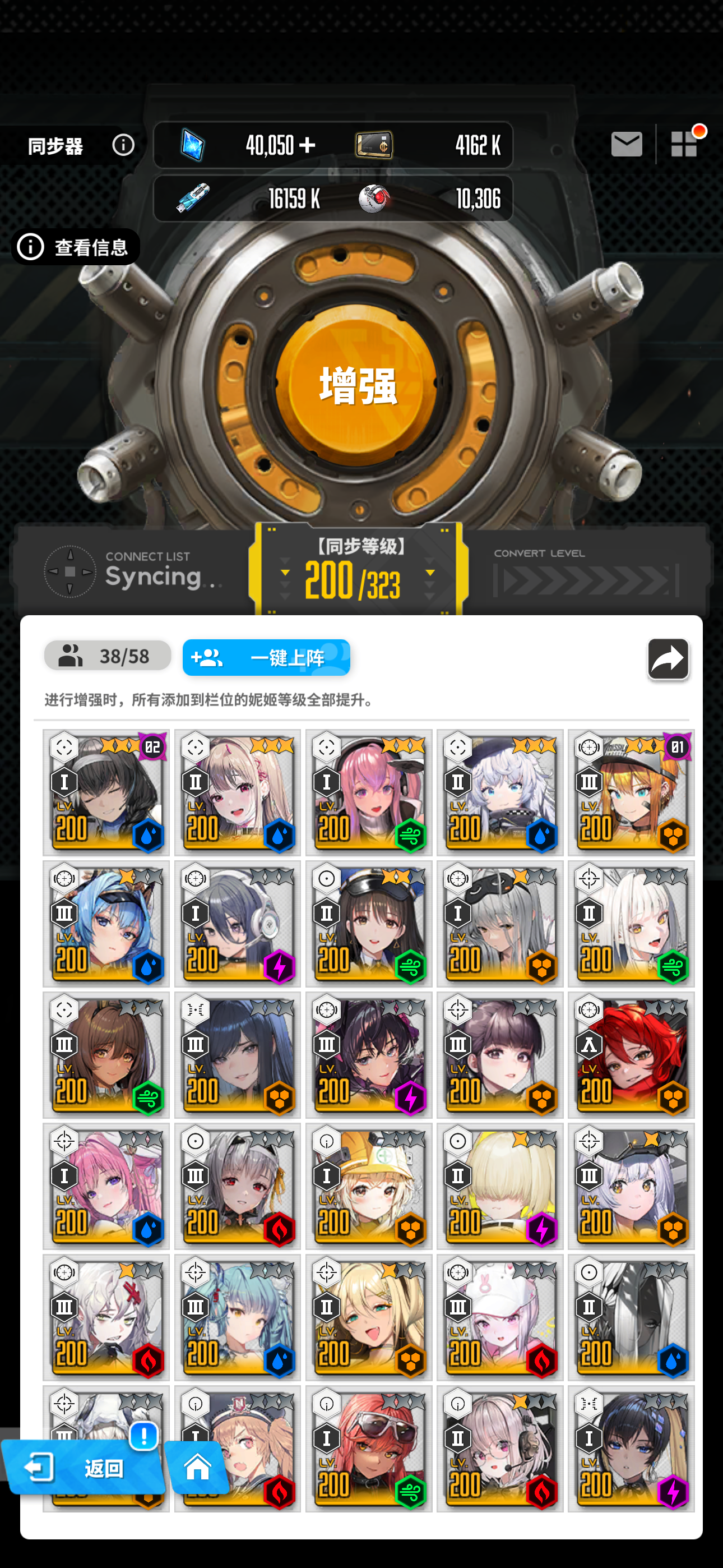Click the info icon next to 同步器 title
Screen dimensions: 723x1568
coord(123,145)
